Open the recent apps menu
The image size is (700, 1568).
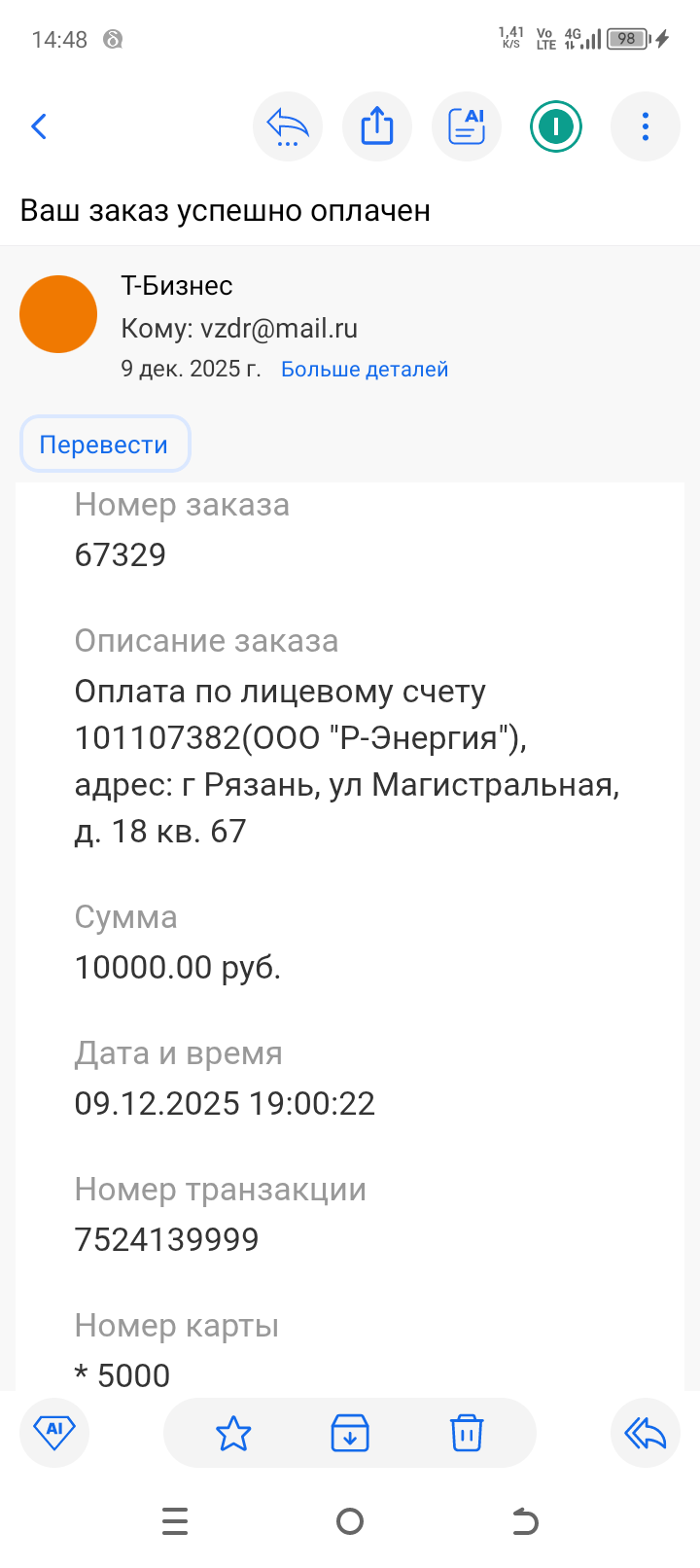(x=175, y=1521)
